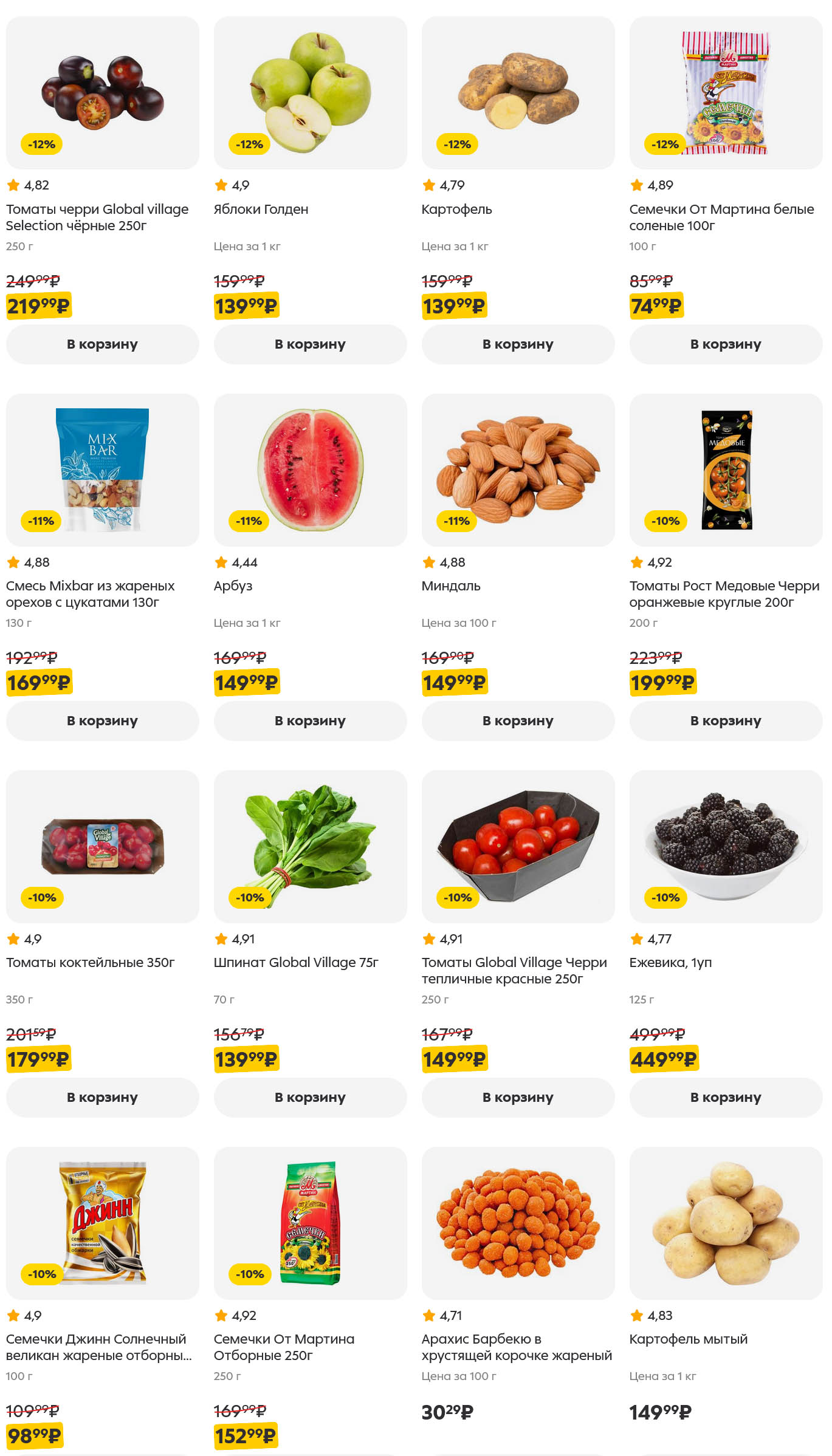832x1456 pixels.
Task: Open Семечки Джинн Солнечный великан product
Action: [102, 1223]
